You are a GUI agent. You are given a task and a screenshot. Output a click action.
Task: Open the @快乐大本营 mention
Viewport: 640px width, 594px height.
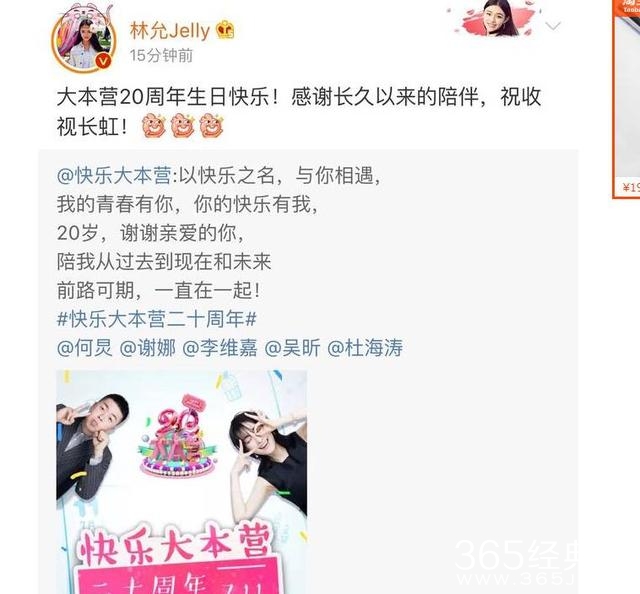107,175
